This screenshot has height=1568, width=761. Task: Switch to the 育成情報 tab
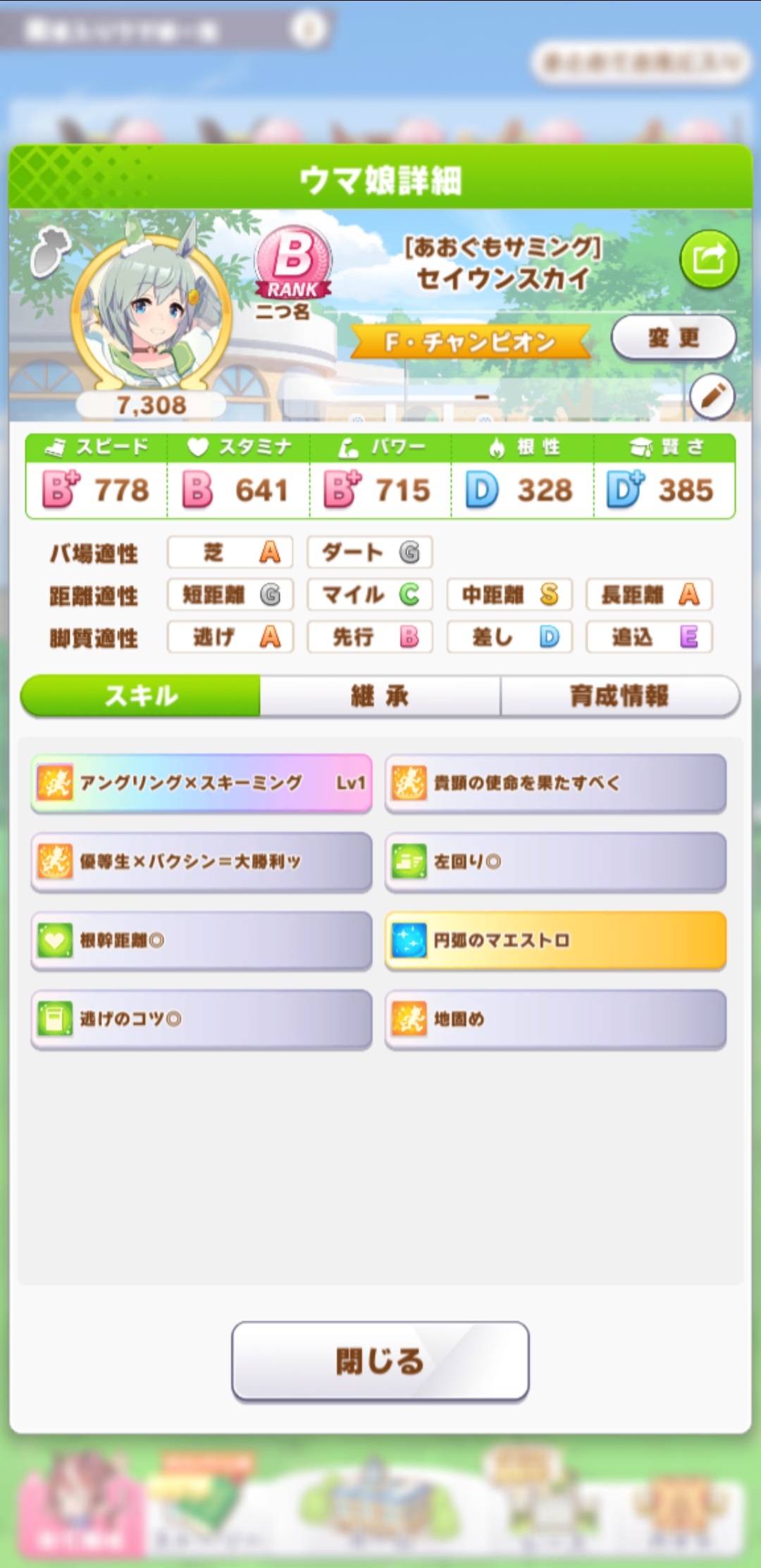click(619, 696)
